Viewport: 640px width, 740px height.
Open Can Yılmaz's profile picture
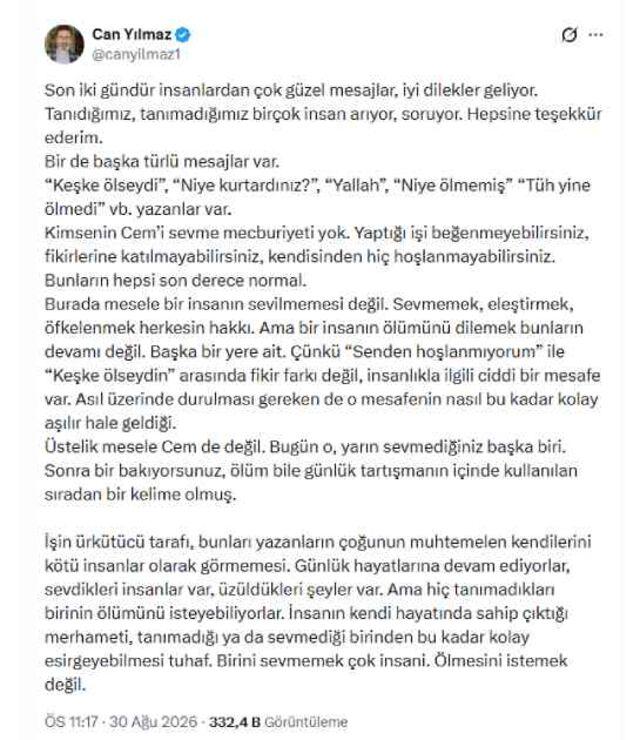pos(64,44)
